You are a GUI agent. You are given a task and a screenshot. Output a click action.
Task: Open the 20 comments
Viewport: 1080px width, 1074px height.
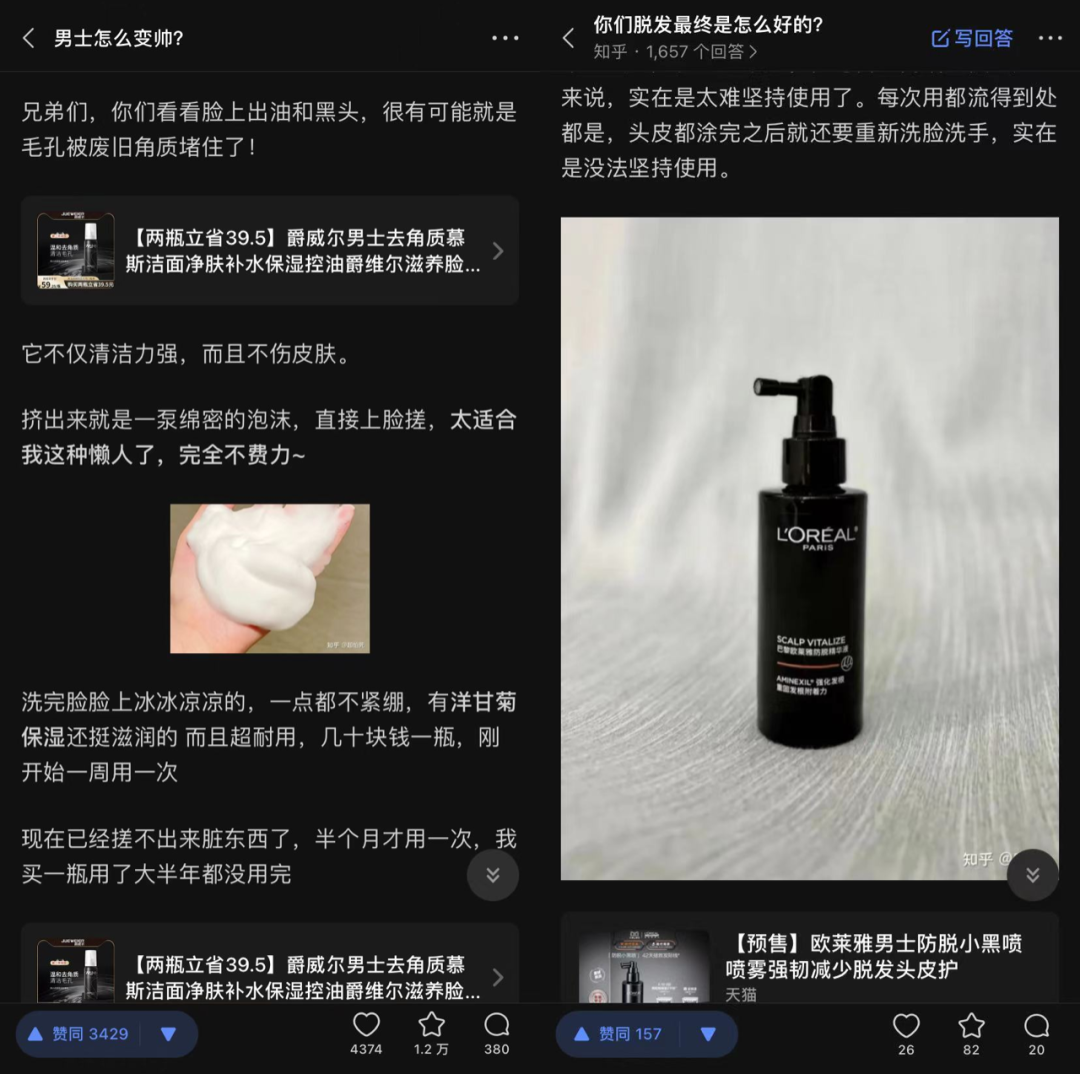(1037, 1034)
